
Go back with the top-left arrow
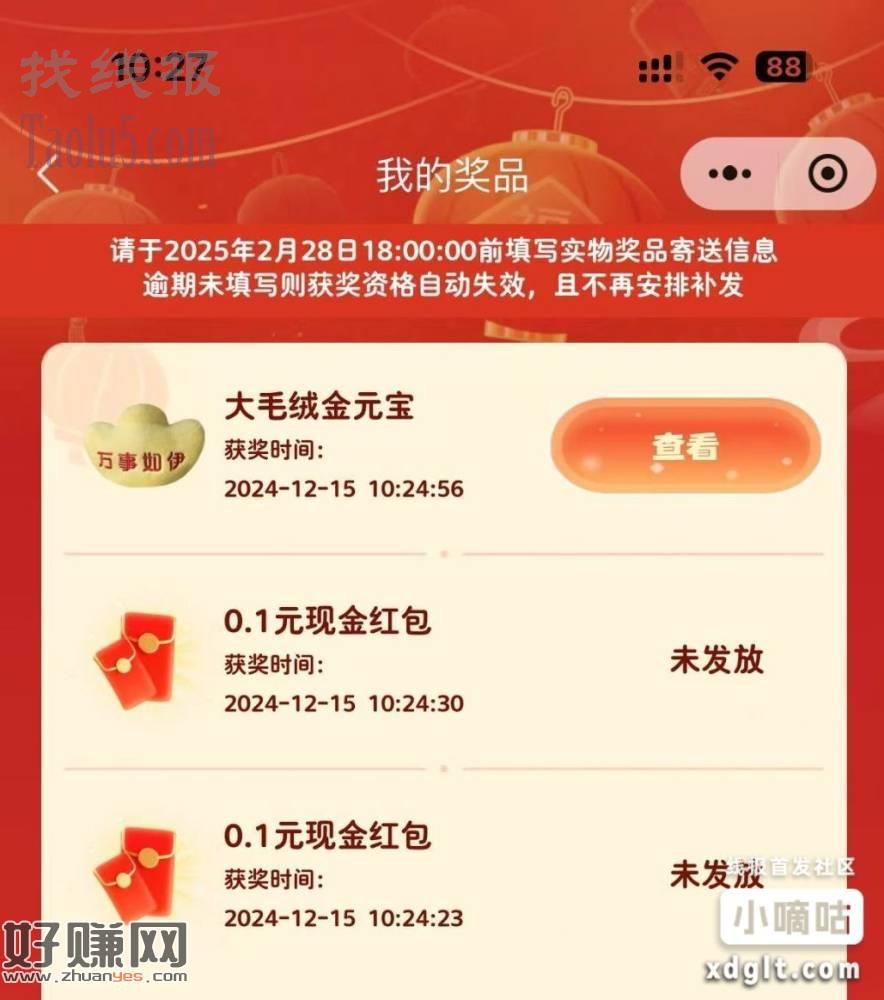tap(48, 176)
